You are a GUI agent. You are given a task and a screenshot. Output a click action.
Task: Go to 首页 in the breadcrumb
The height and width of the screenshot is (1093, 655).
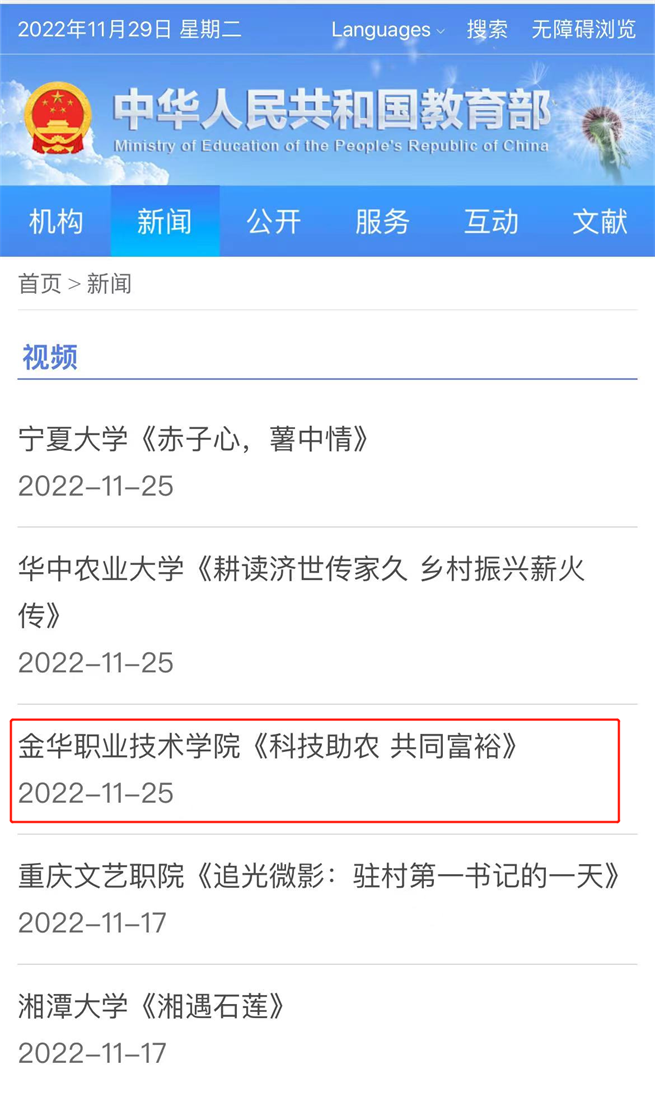39,284
